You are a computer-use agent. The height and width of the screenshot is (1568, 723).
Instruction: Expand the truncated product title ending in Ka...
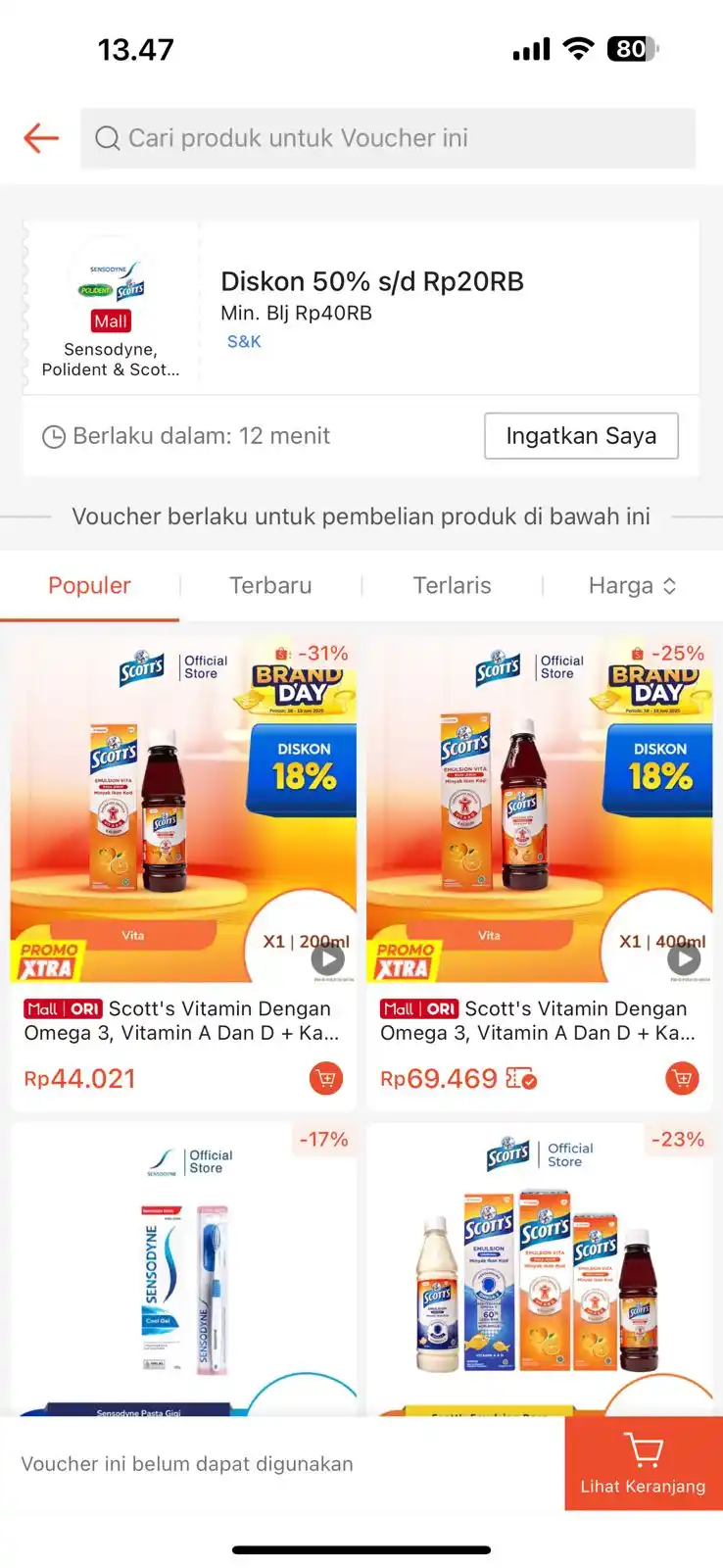click(x=183, y=1020)
